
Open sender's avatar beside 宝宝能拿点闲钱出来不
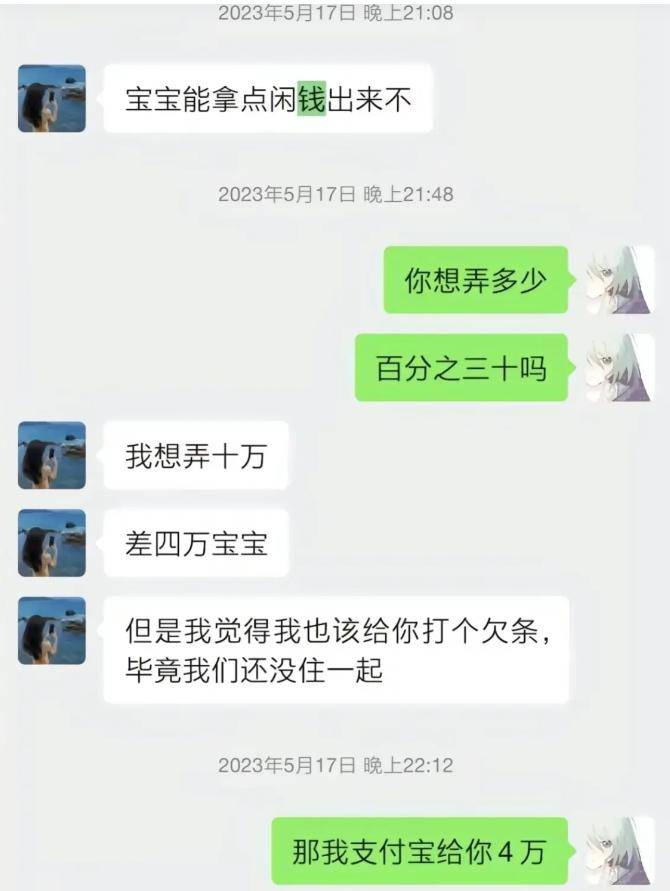pyautogui.click(x=52, y=99)
